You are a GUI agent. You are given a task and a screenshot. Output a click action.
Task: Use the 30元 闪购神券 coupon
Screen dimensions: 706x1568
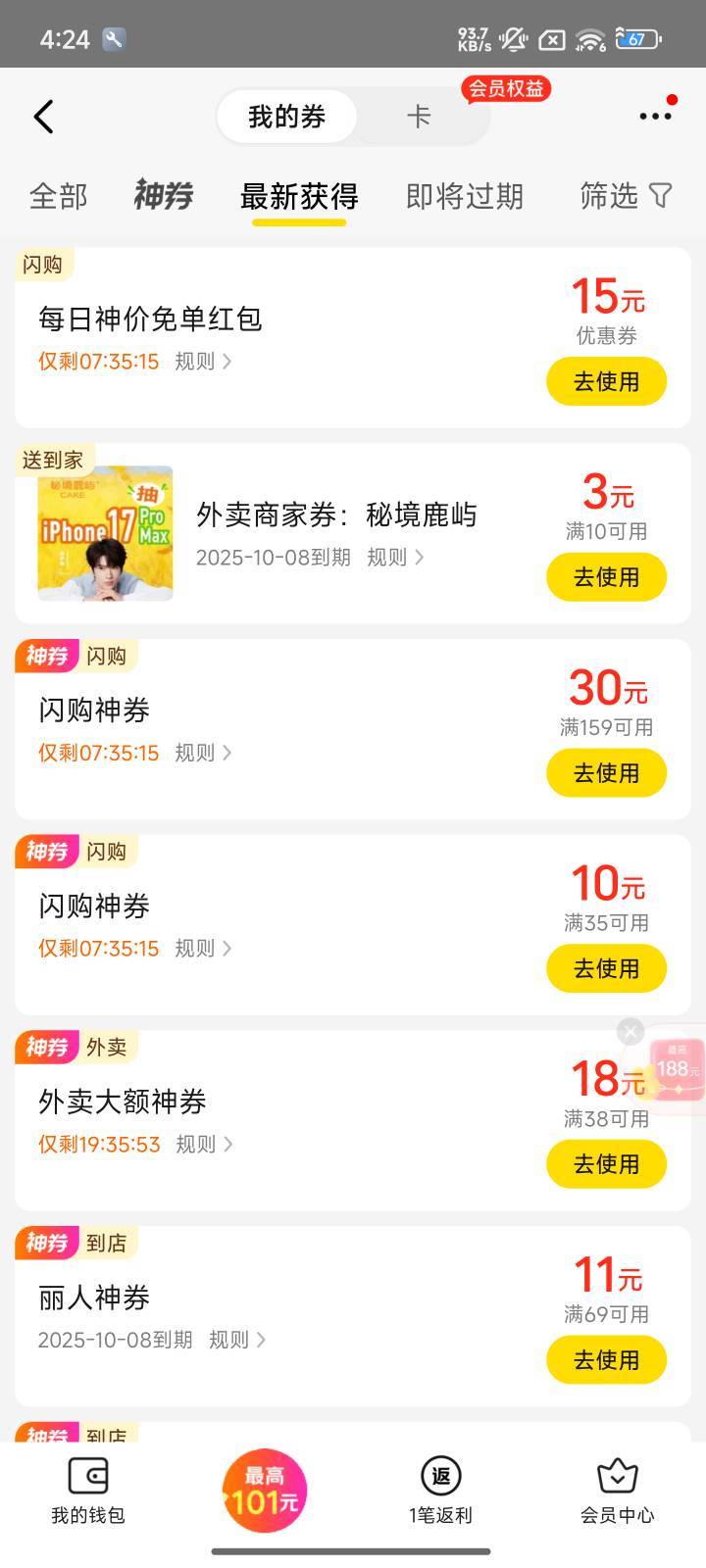(606, 773)
